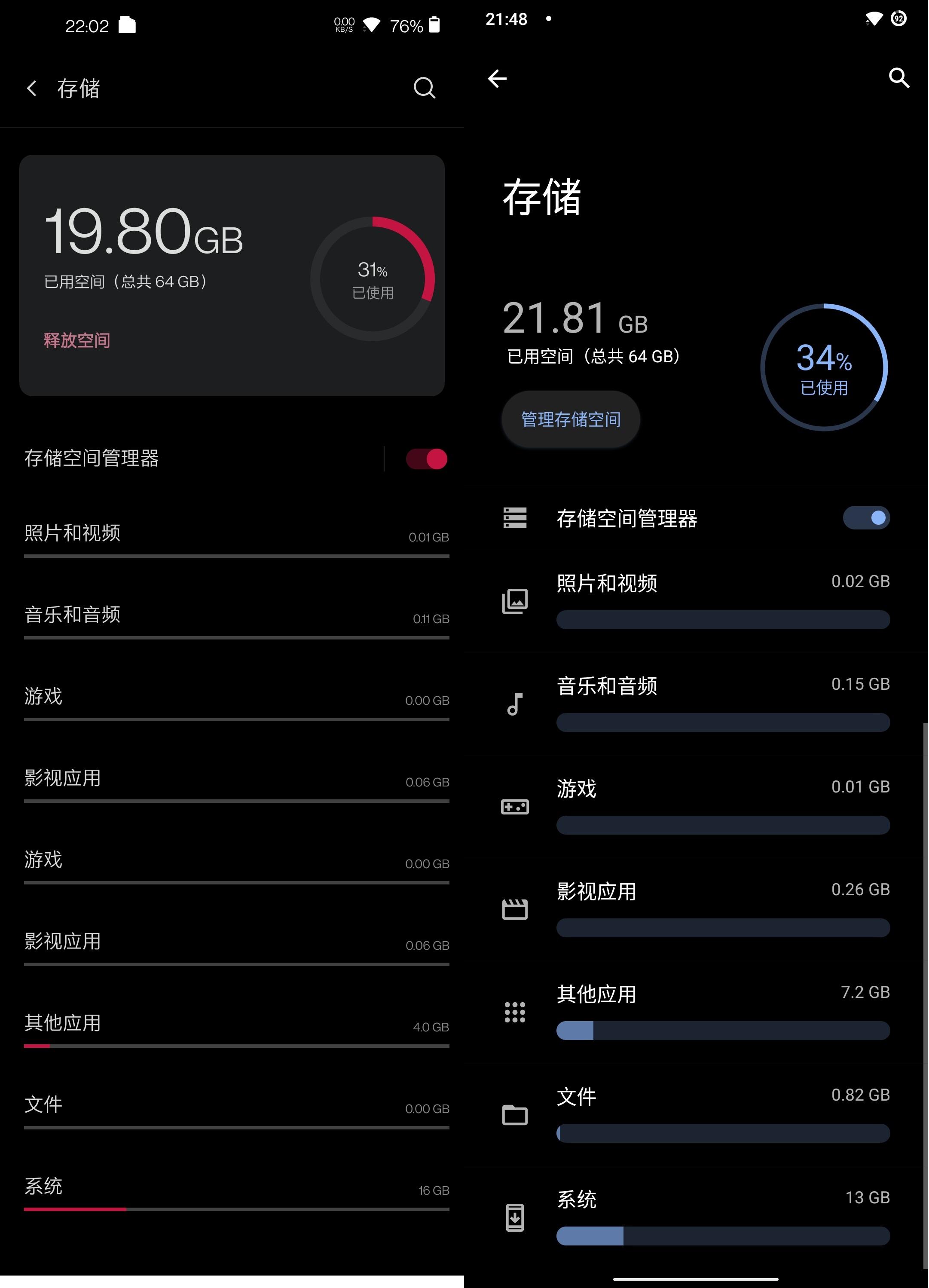
Task: Click the games controller icon
Action: tap(515, 807)
